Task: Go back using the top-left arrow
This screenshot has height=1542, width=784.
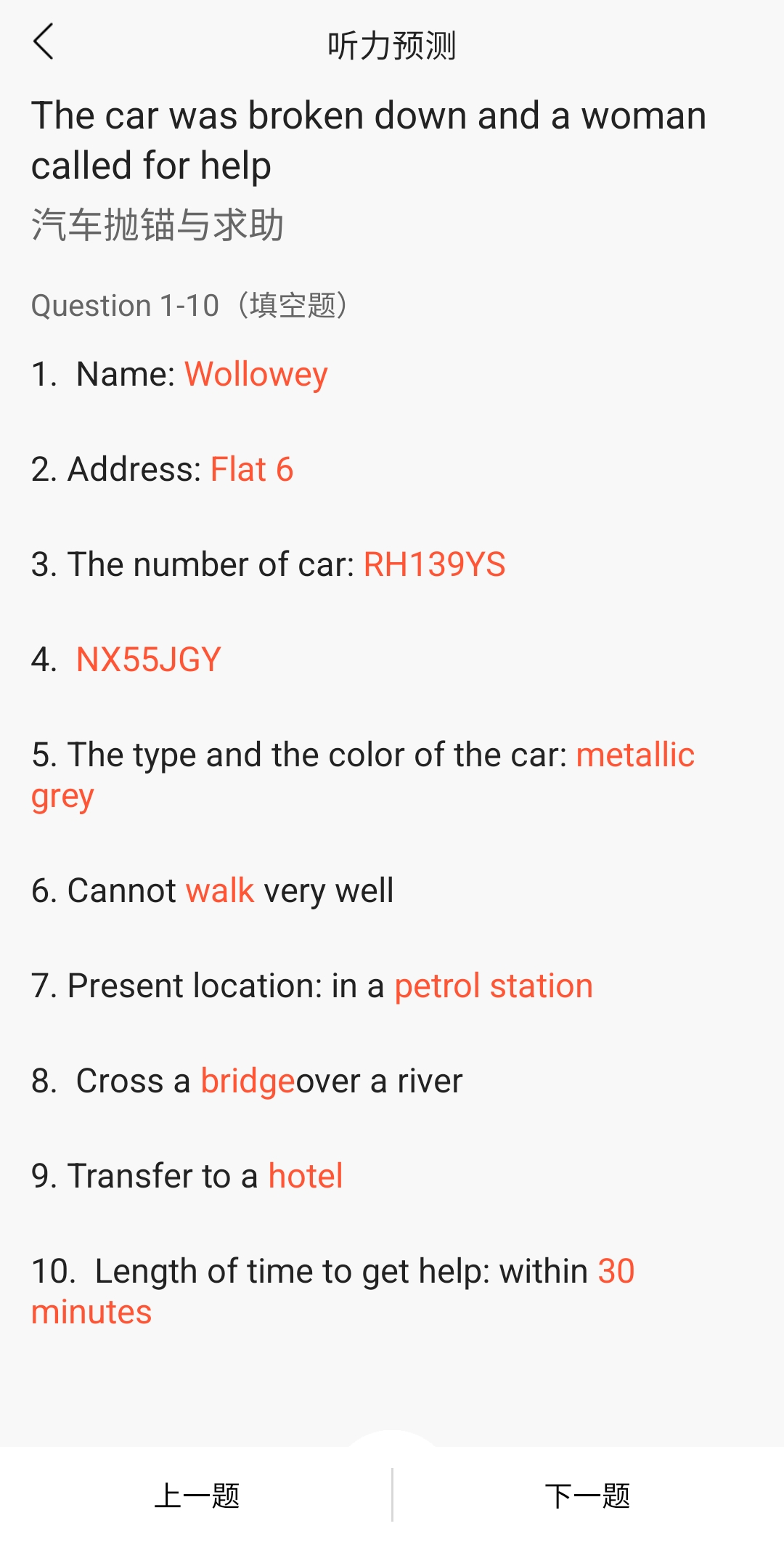Action: tap(44, 41)
